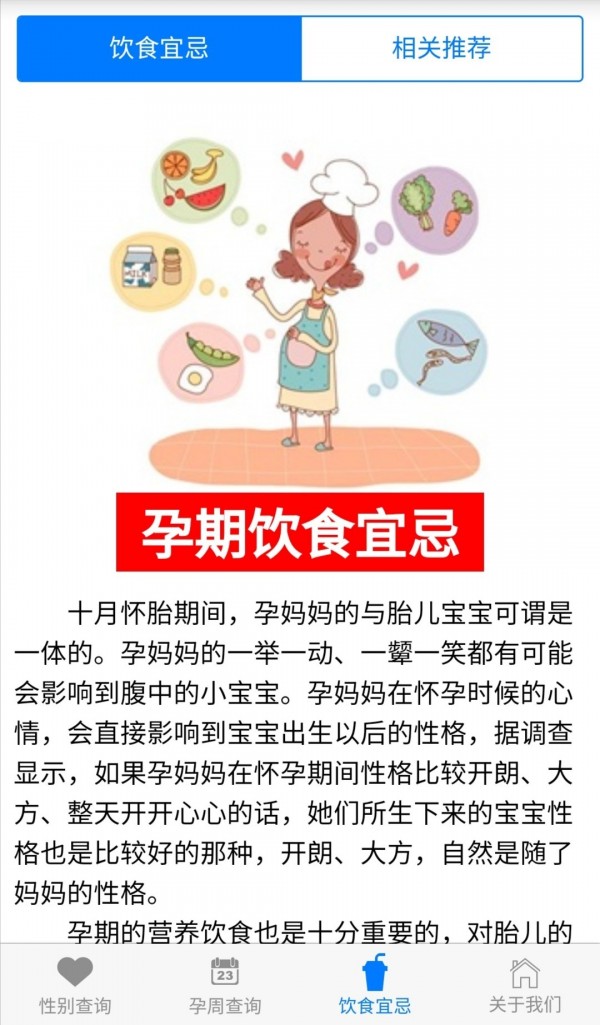Image resolution: width=600 pixels, height=1025 pixels.
Task: Switch to the 相关推荐 segment
Action: pyautogui.click(x=441, y=48)
